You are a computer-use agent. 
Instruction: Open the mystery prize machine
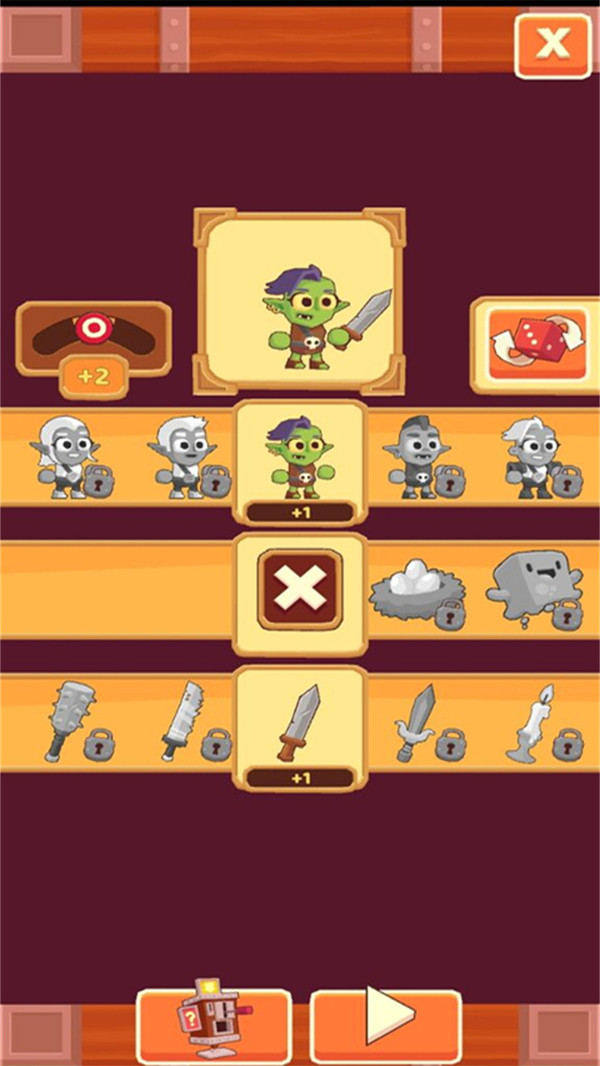[213, 1024]
